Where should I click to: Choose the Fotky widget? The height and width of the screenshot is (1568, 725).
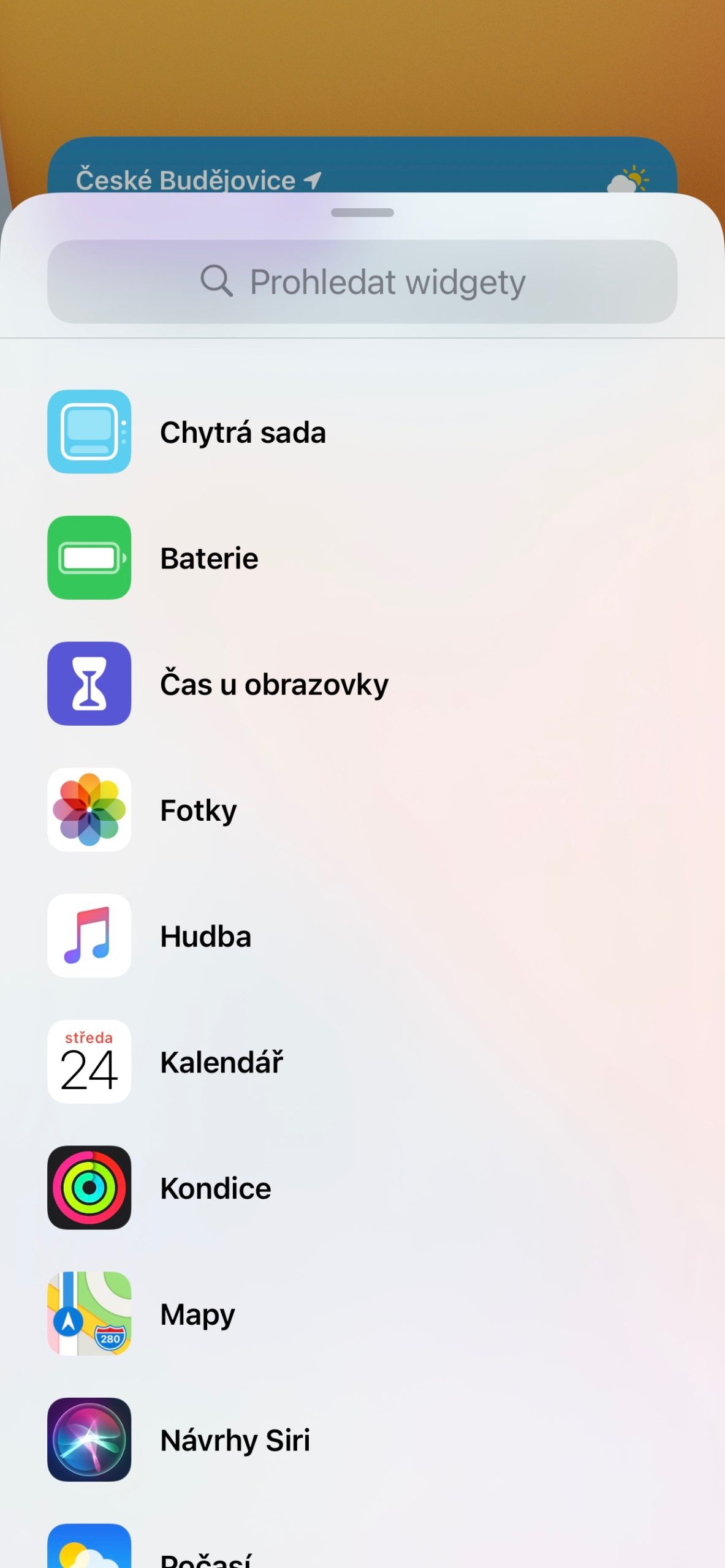(x=198, y=810)
